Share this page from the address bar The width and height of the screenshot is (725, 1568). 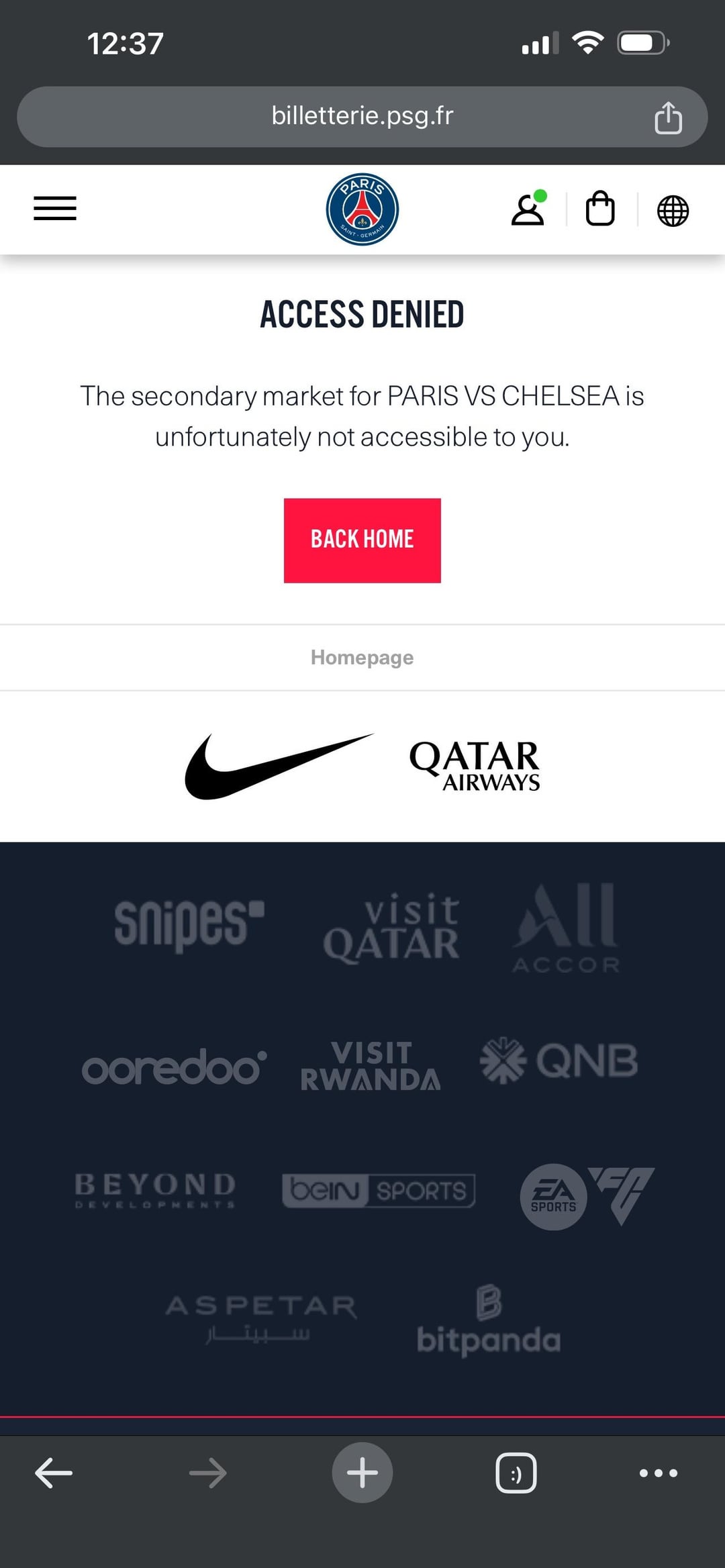[668, 117]
